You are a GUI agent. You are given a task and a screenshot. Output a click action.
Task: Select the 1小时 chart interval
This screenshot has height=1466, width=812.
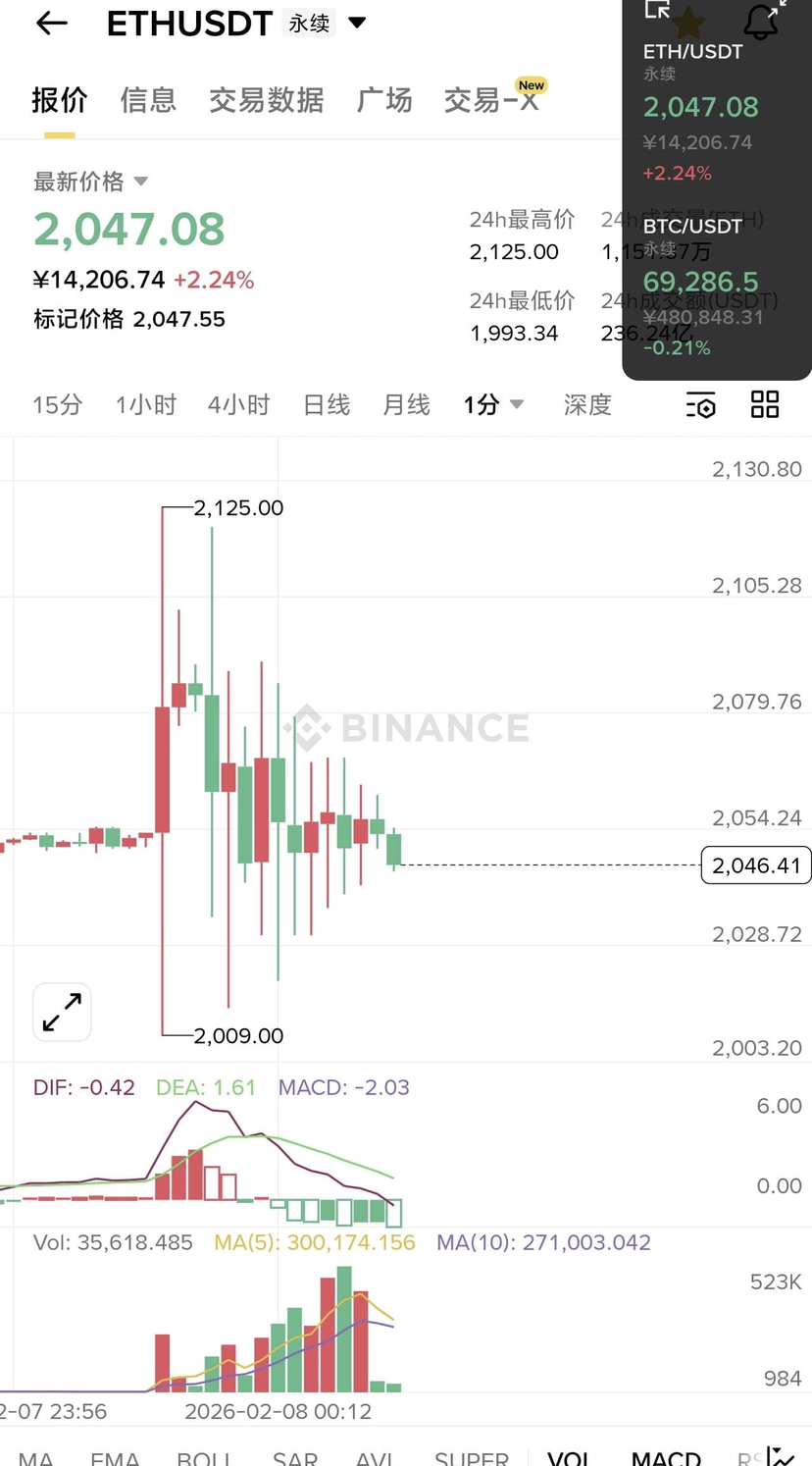coord(146,404)
